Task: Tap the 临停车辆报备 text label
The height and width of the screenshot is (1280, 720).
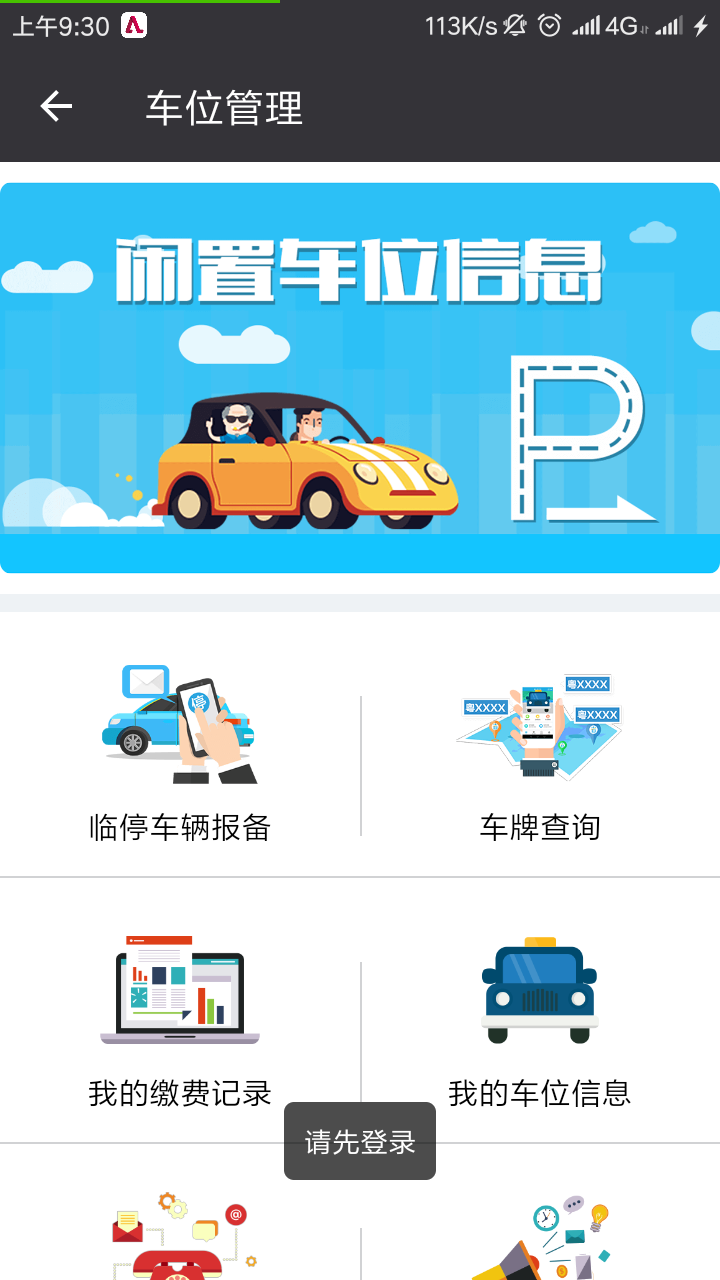Action: [x=178, y=827]
